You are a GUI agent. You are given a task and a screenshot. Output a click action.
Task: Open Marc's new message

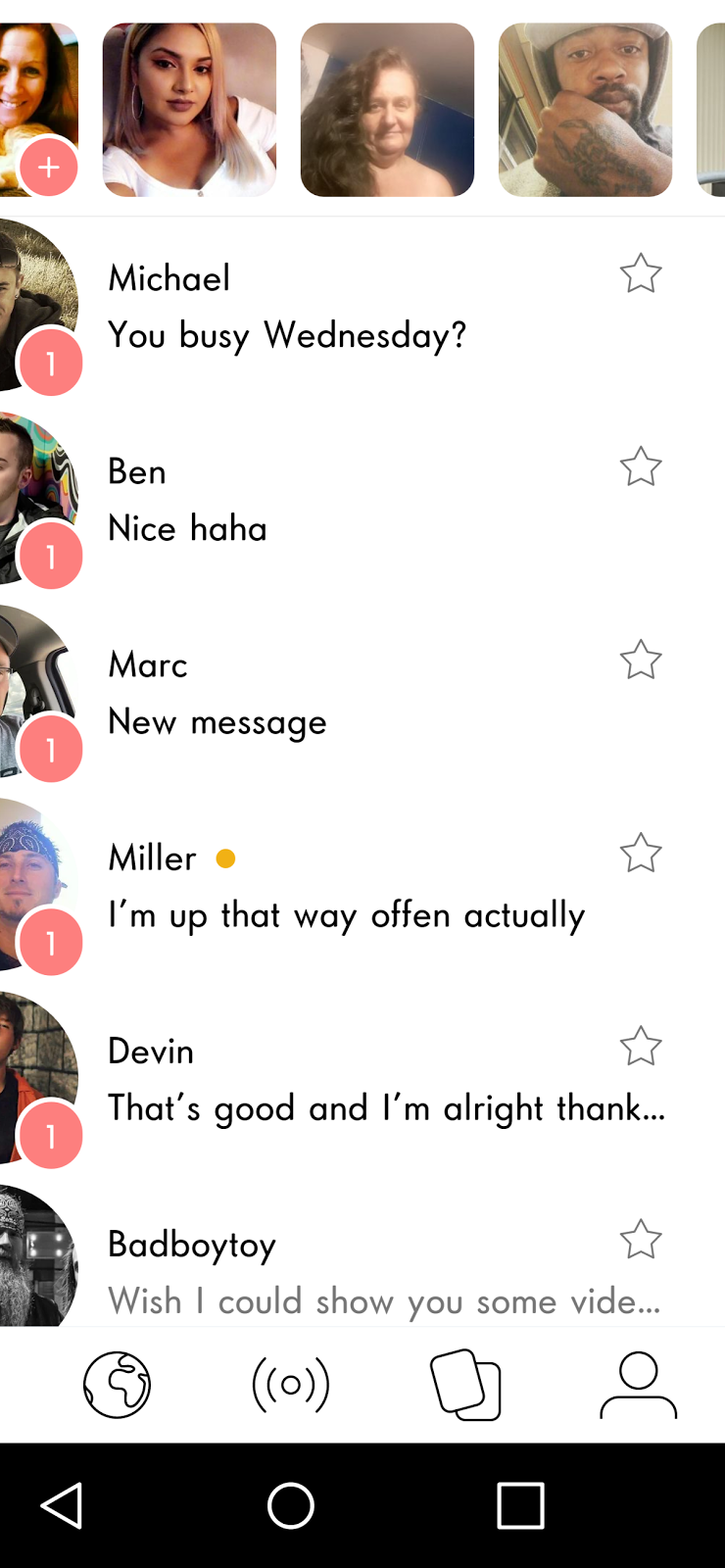click(x=362, y=692)
